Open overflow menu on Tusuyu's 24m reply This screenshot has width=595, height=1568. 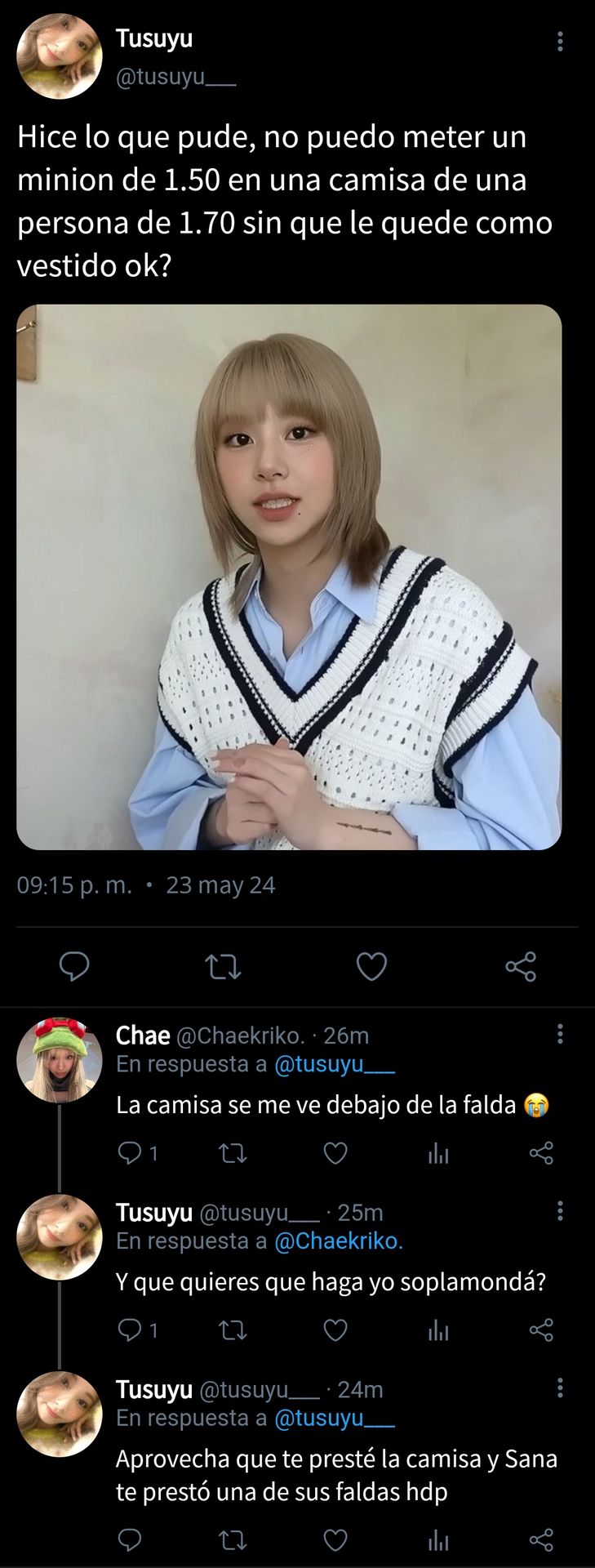pyautogui.click(x=560, y=1388)
